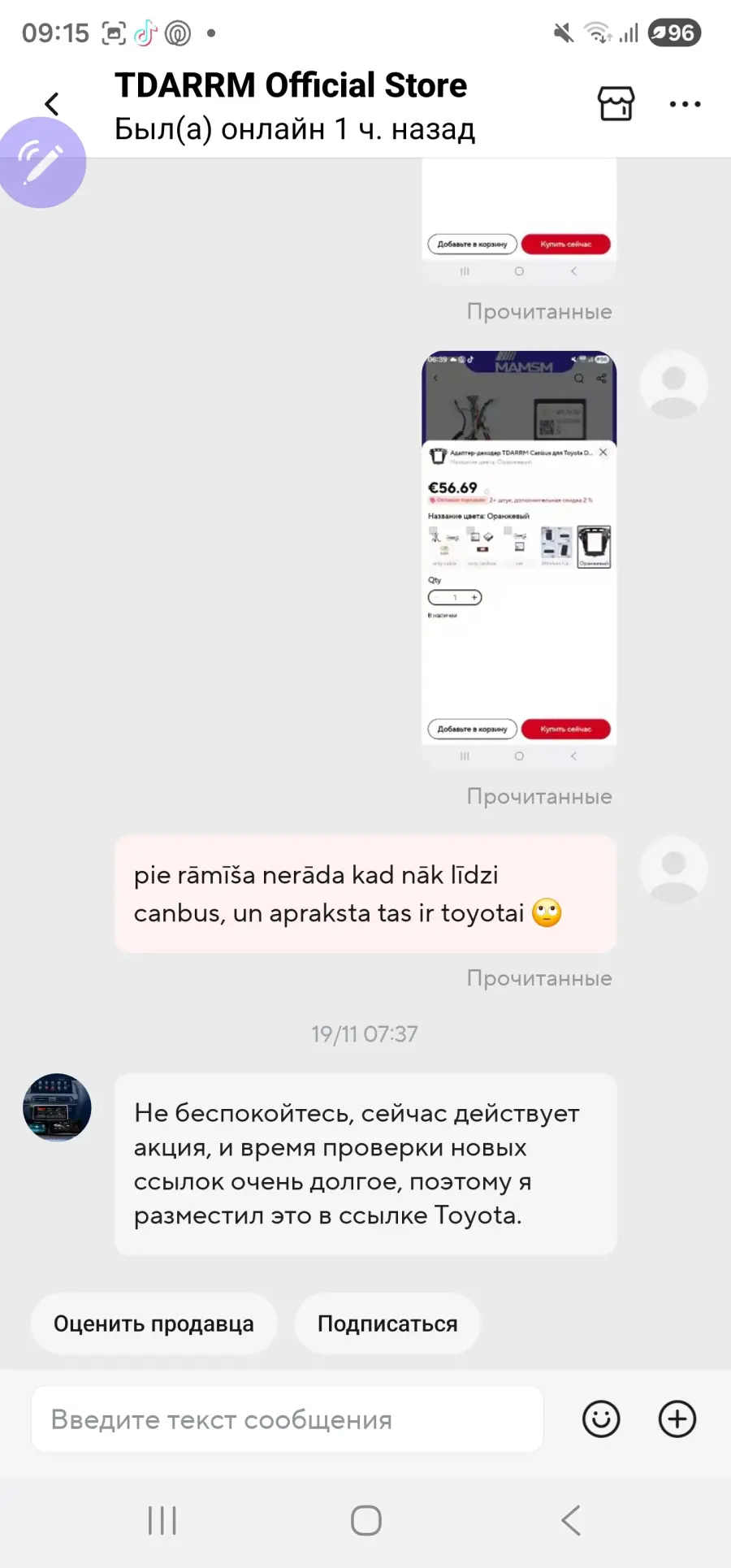Image resolution: width=731 pixels, height=1568 pixels.
Task: Go to the system home screen
Action: pyautogui.click(x=365, y=1520)
